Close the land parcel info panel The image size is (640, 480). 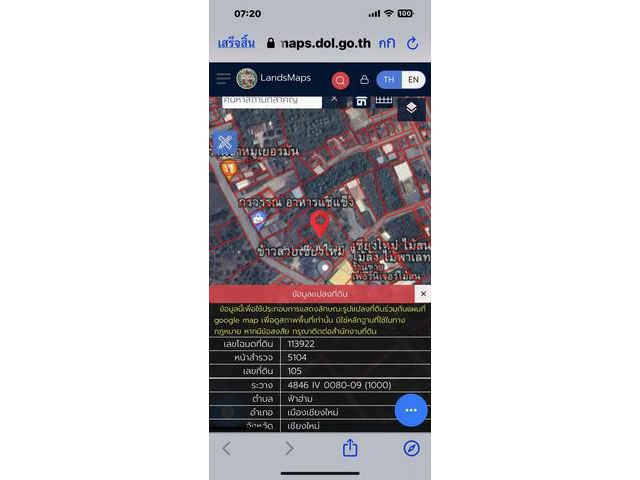coord(423,293)
